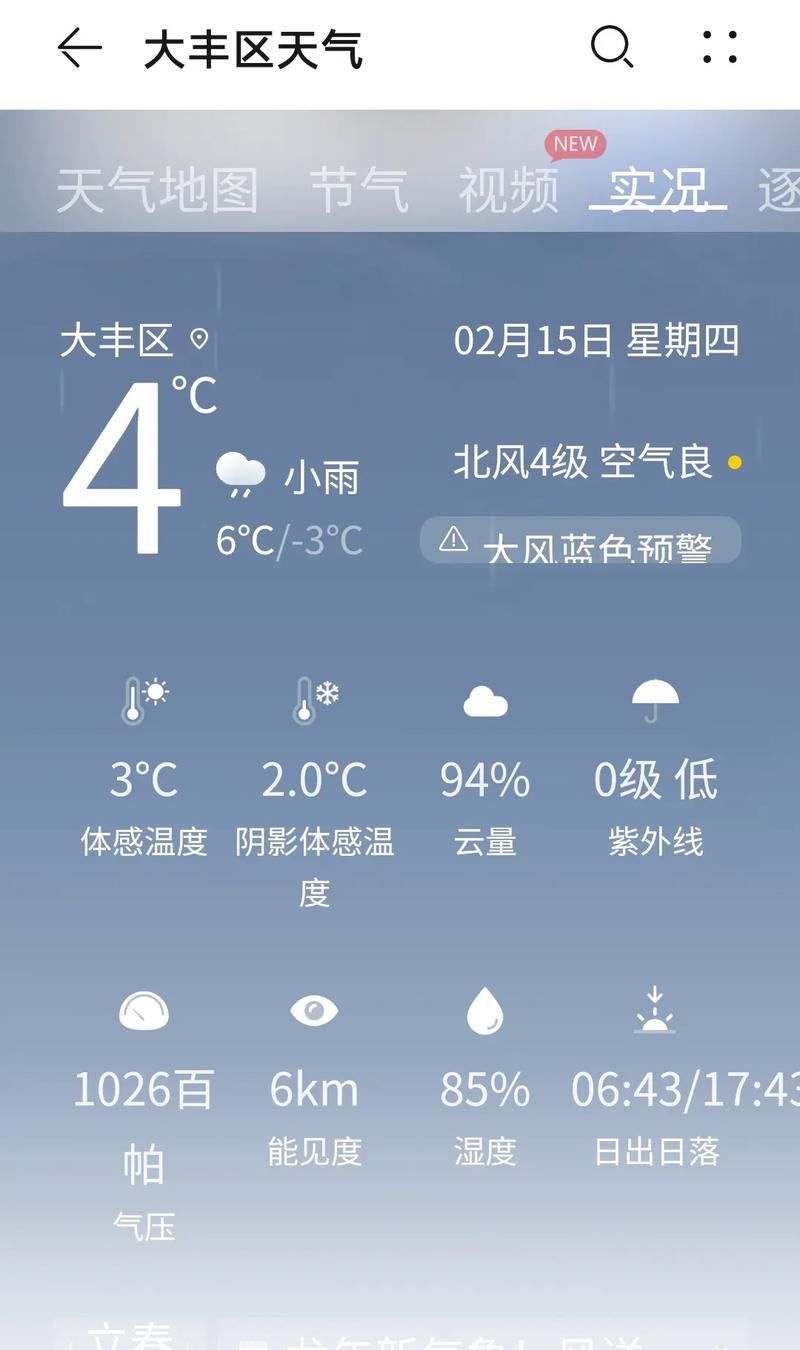Click the water droplet icon above 湿度

click(x=485, y=1012)
